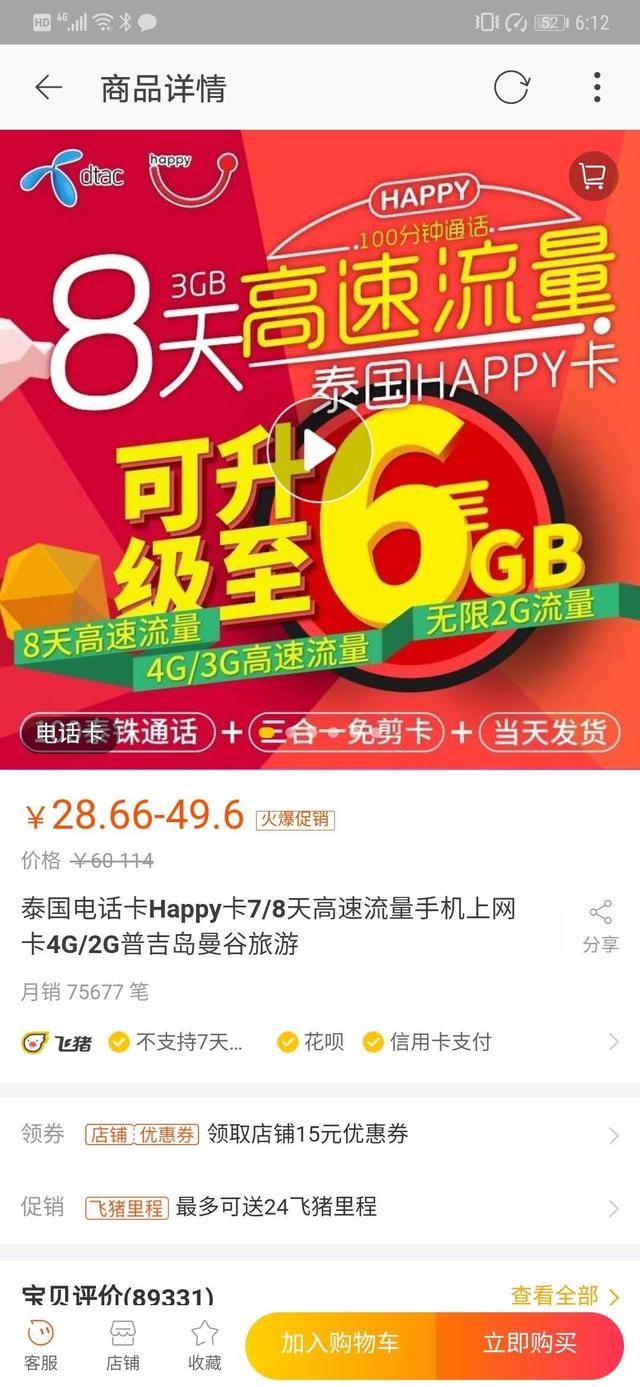Open the shopping cart icon

pyautogui.click(x=593, y=177)
